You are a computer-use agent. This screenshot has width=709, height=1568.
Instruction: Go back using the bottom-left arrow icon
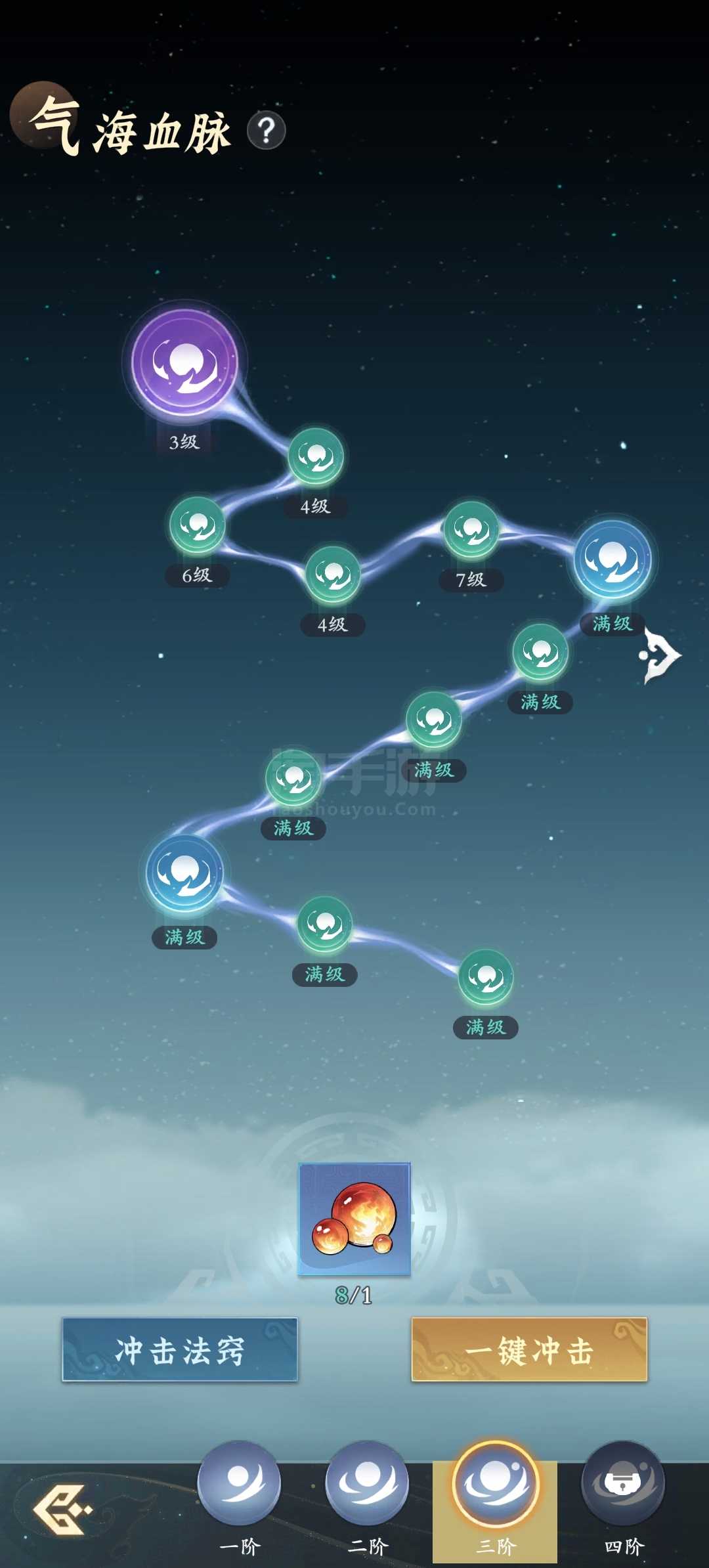[62, 1510]
